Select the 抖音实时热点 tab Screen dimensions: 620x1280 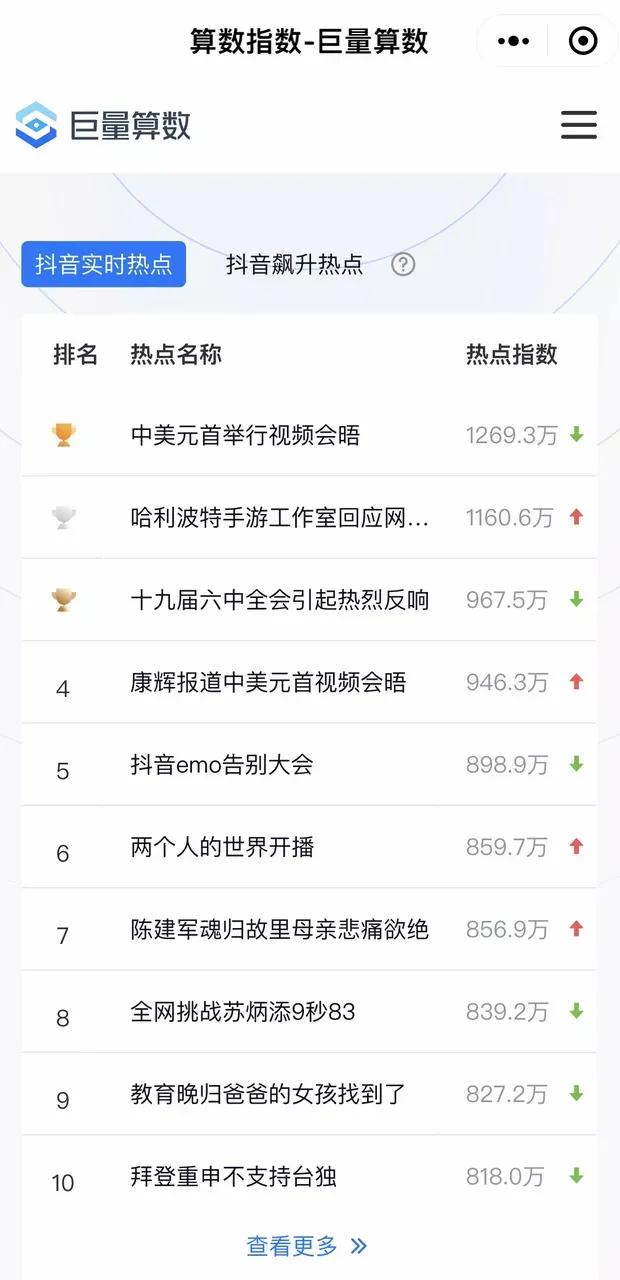tap(104, 265)
